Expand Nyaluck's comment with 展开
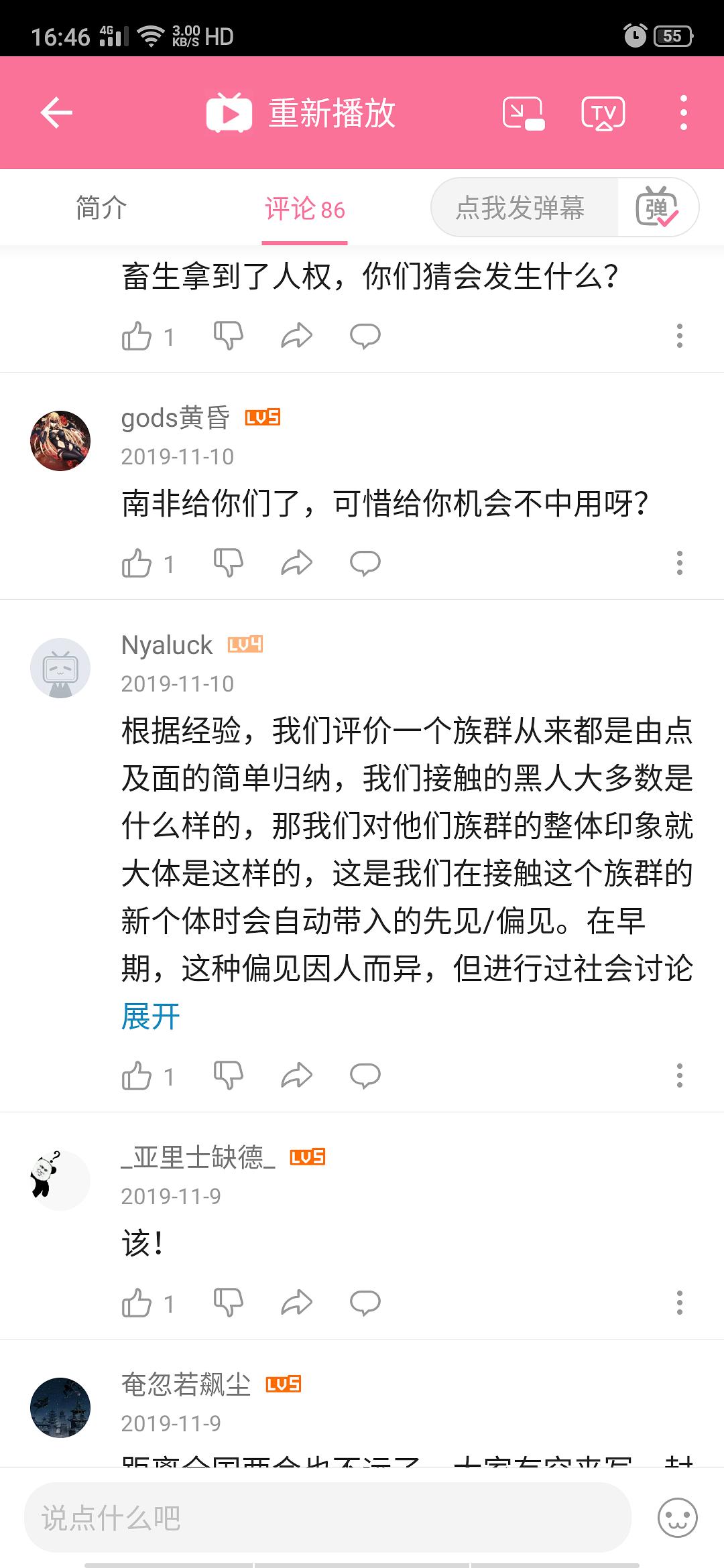Screen dimensions: 724x1568 point(151,1017)
